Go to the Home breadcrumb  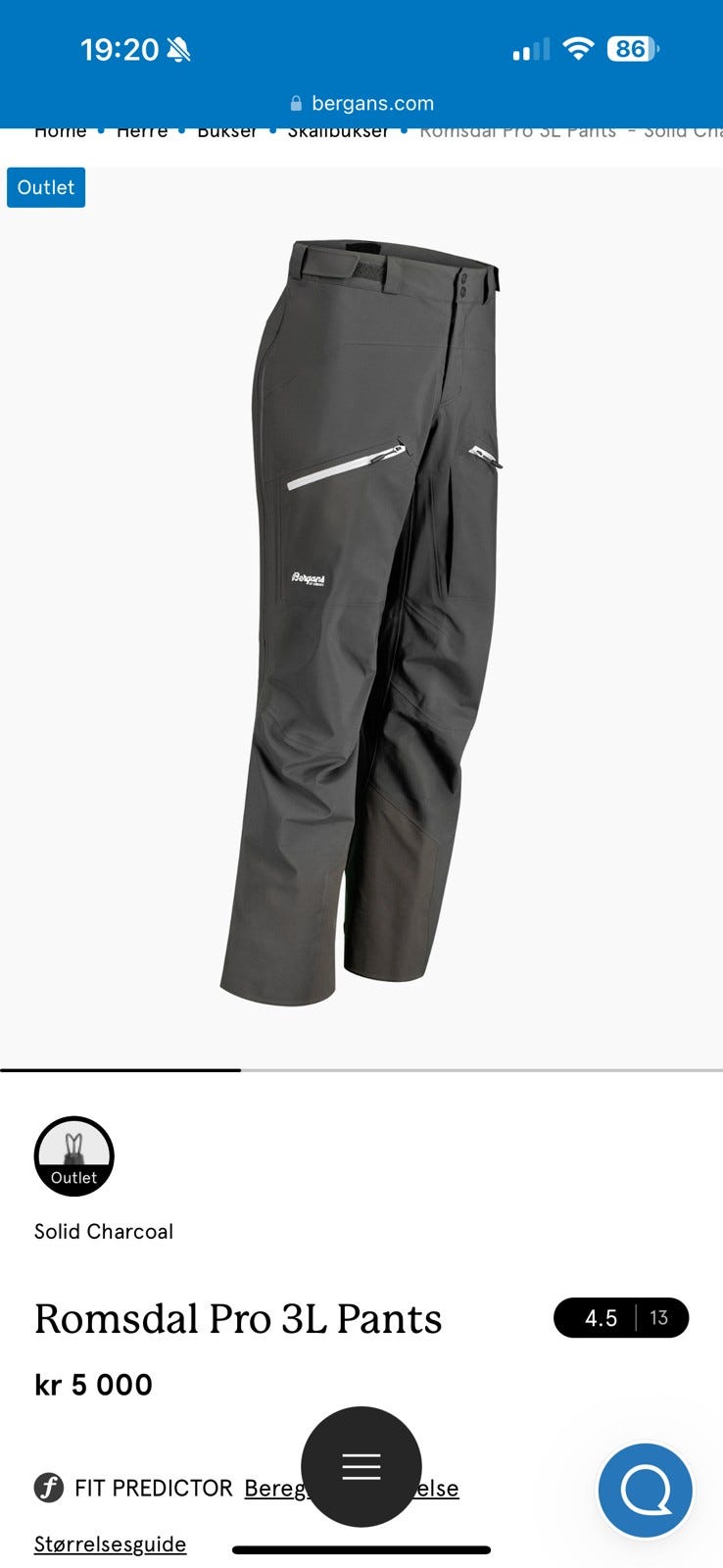[x=61, y=132]
